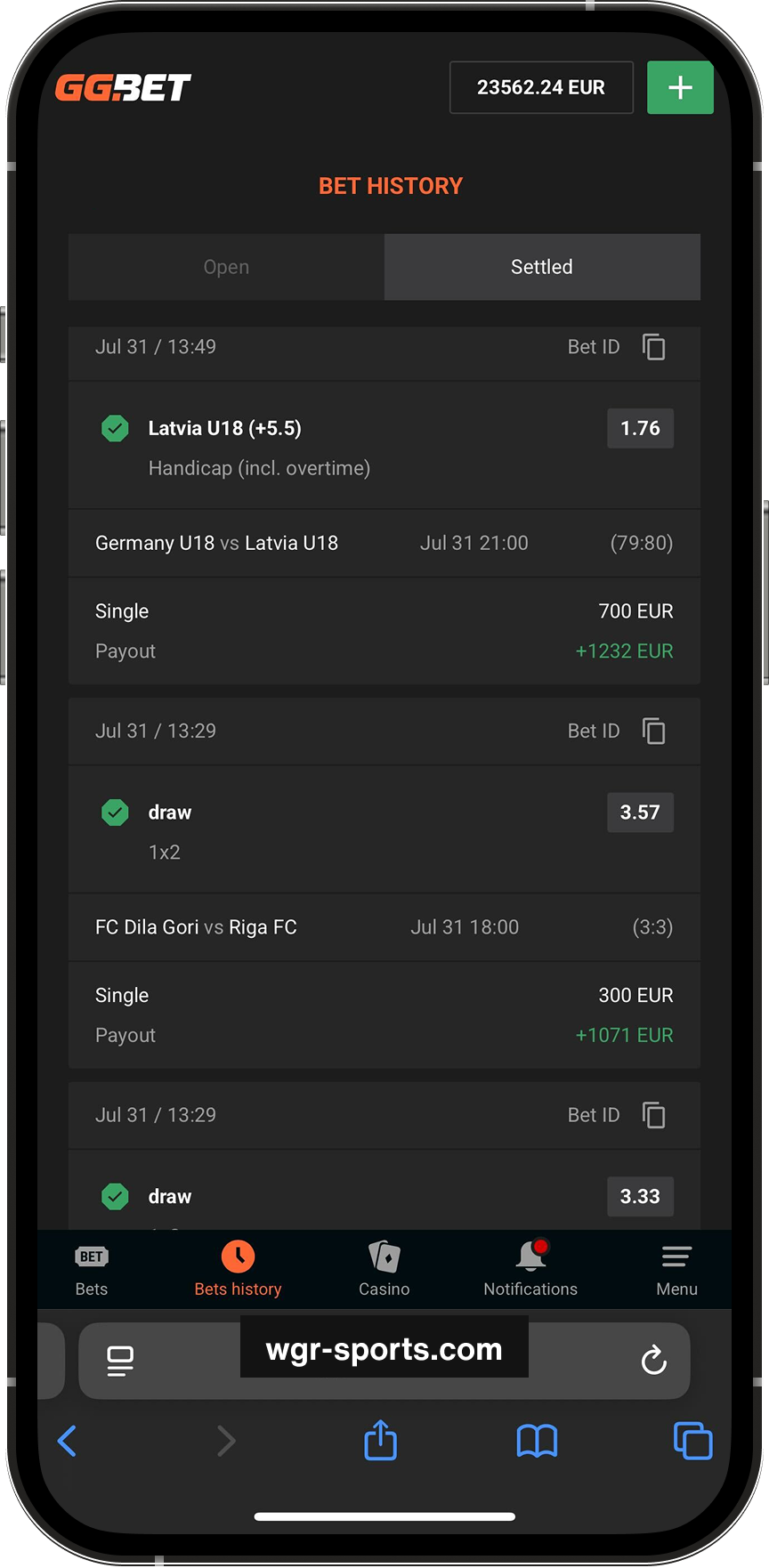
Task: Copy Bet ID of the 3.33 draw bet
Action: tap(654, 1115)
